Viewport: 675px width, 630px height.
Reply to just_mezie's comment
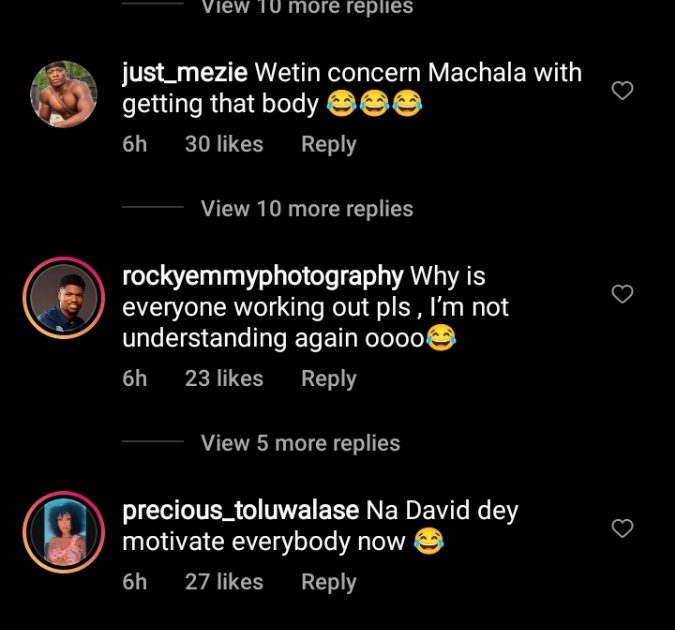(328, 144)
